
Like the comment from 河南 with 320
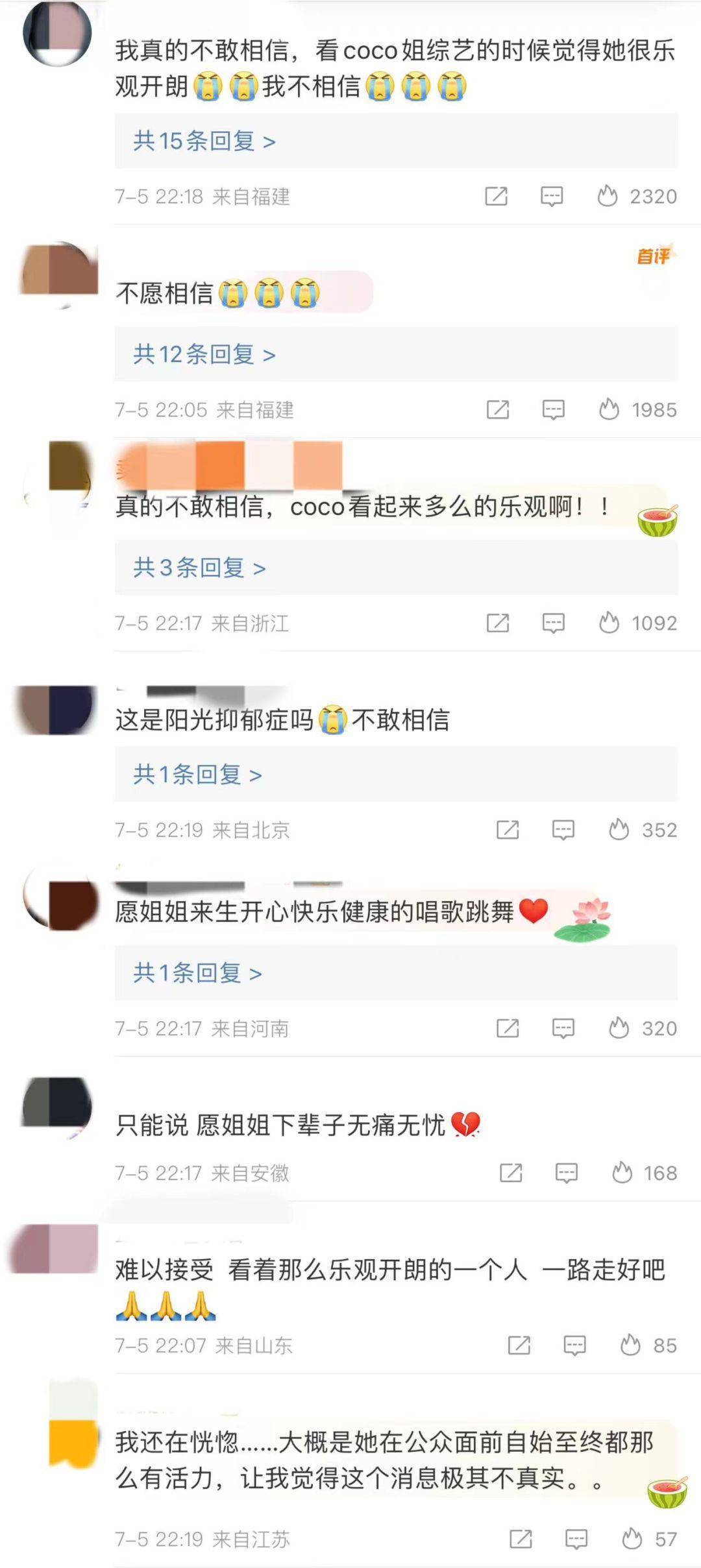[619, 1028]
